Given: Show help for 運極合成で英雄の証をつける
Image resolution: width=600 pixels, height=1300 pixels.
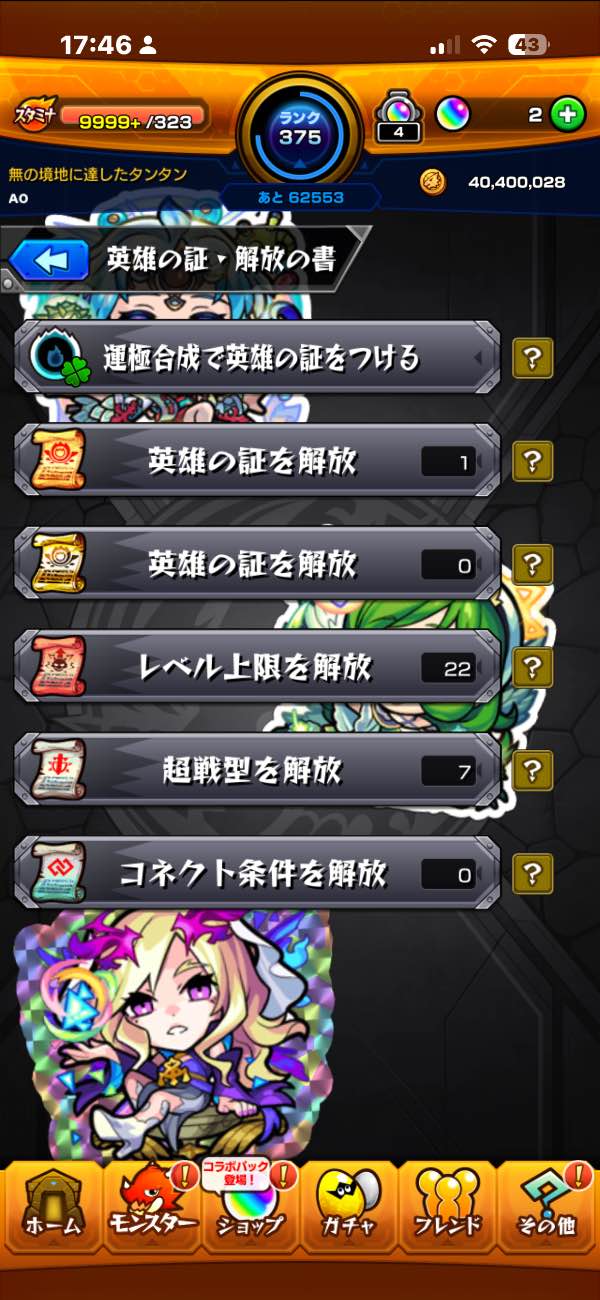Looking at the screenshot, I should 533,357.
